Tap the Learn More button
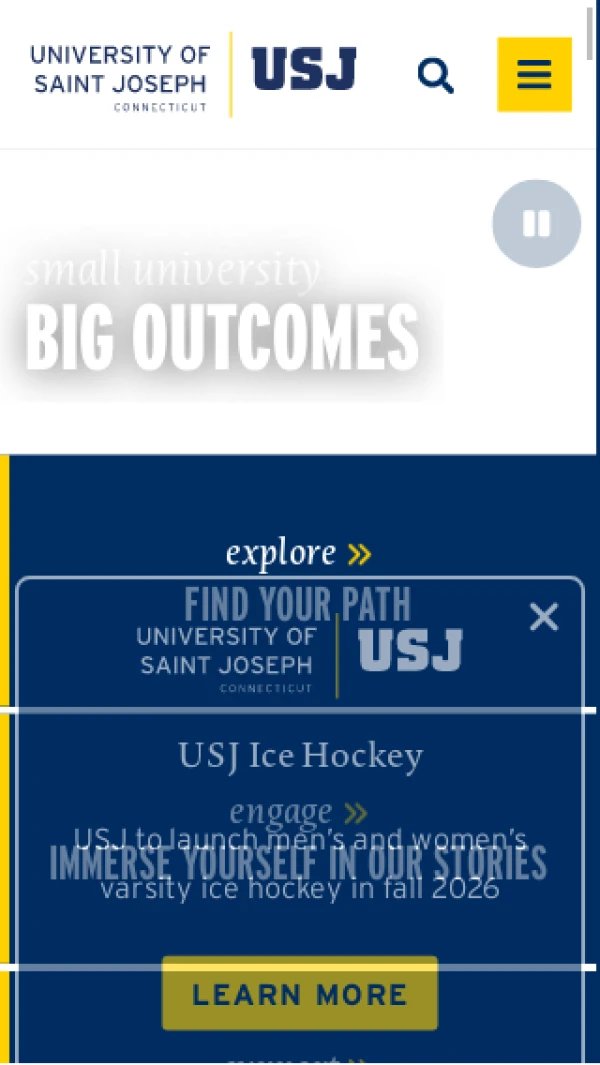The image size is (600, 1065). pyautogui.click(x=300, y=994)
